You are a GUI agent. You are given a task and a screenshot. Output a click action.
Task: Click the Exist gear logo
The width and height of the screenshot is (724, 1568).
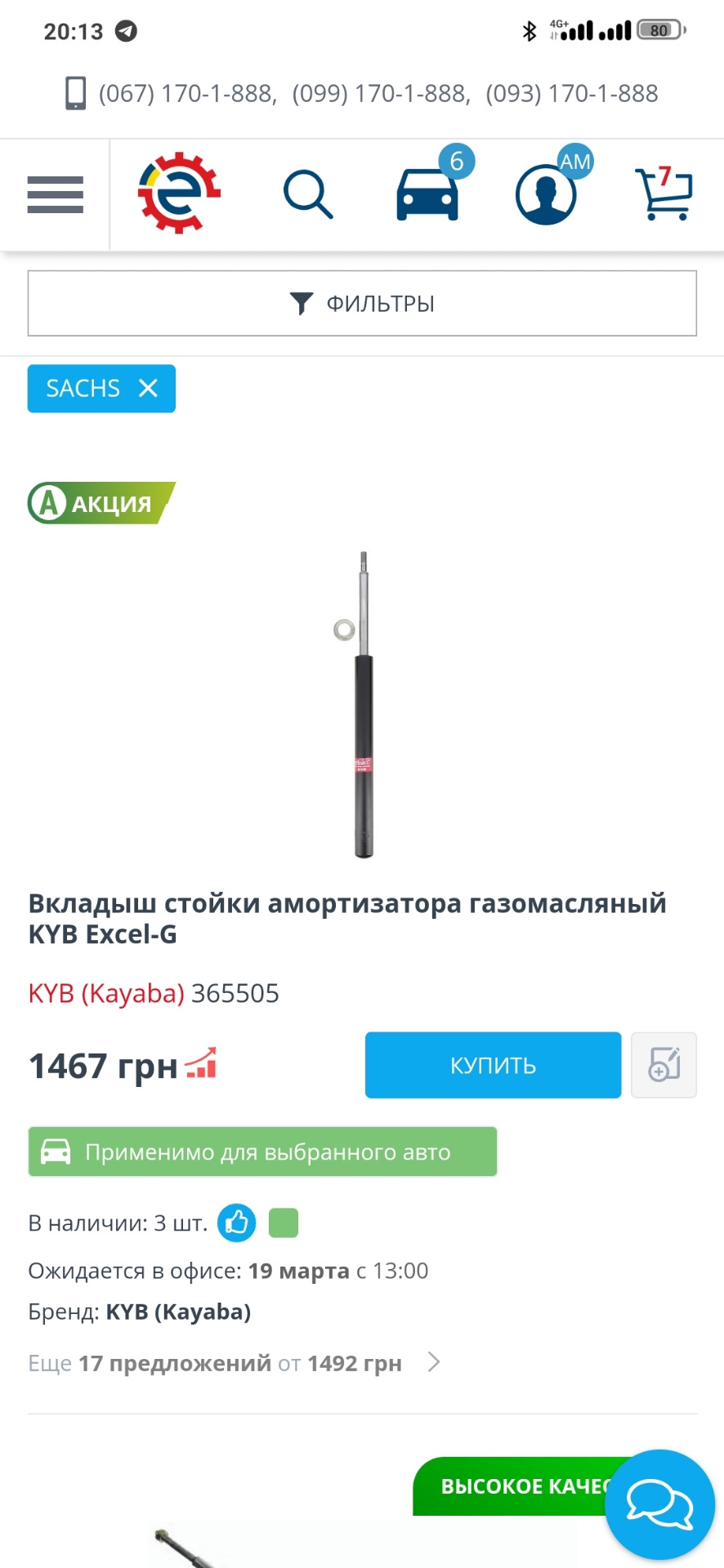(x=180, y=192)
